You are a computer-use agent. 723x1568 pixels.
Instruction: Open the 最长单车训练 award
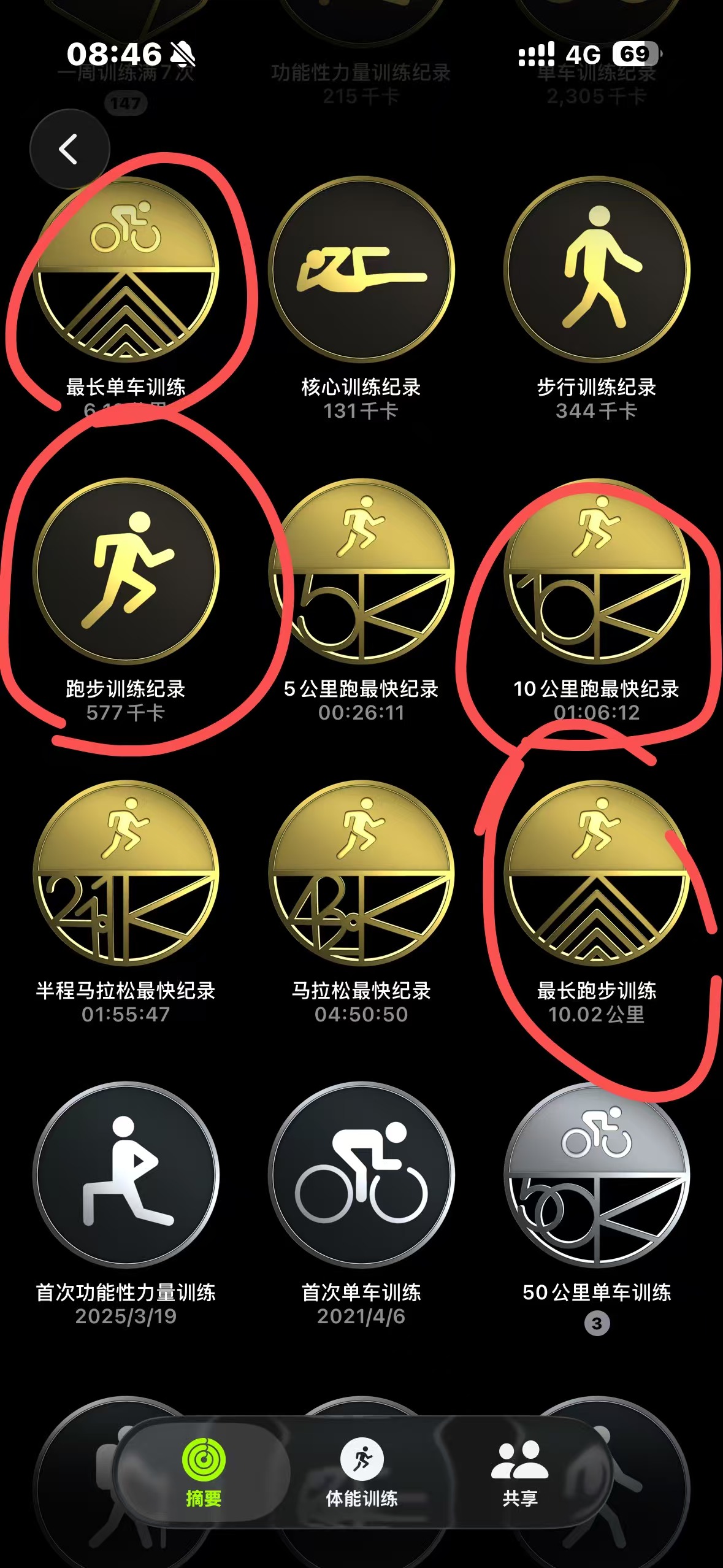pyautogui.click(x=126, y=270)
